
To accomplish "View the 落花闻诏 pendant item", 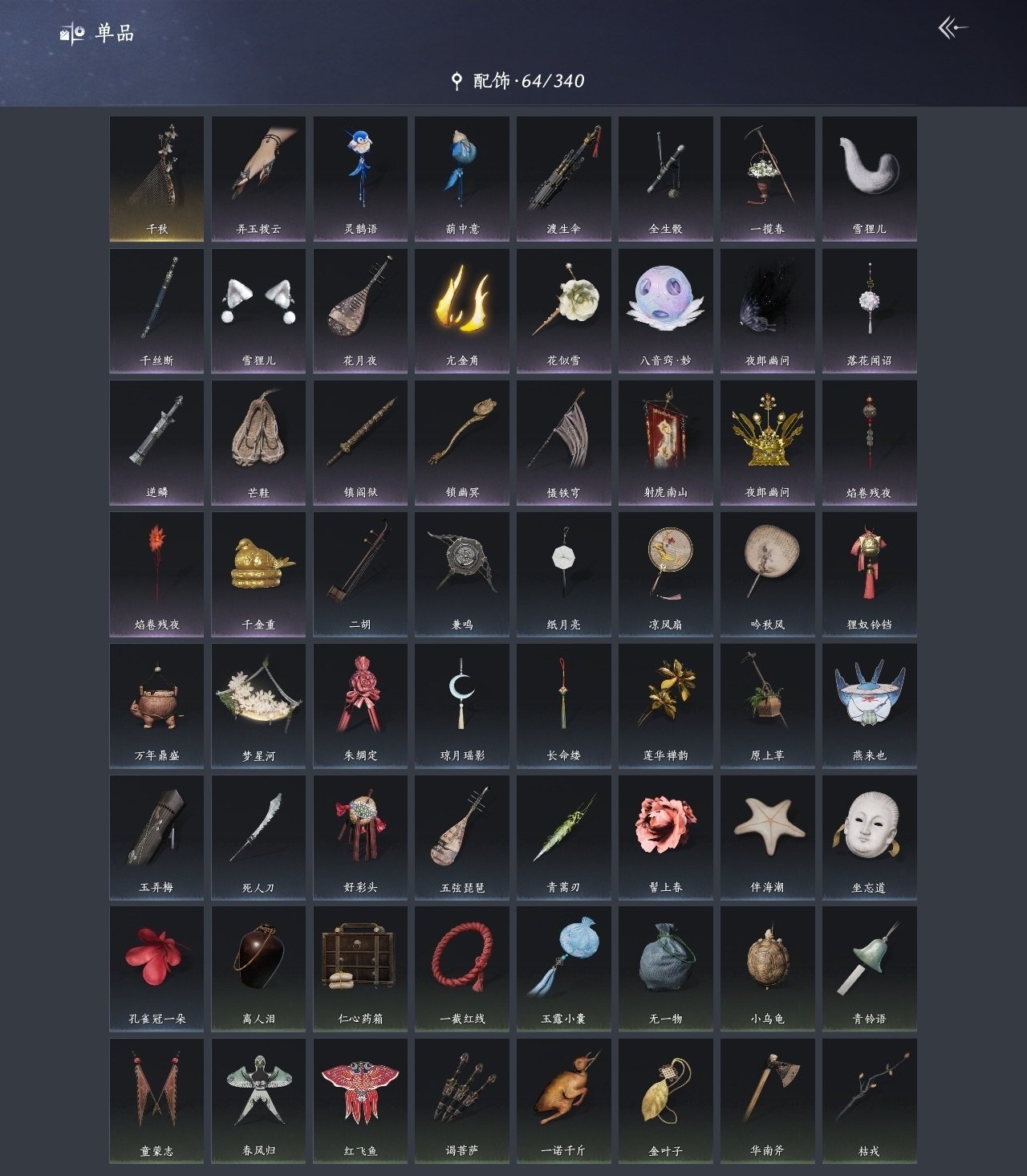I will click(x=869, y=310).
